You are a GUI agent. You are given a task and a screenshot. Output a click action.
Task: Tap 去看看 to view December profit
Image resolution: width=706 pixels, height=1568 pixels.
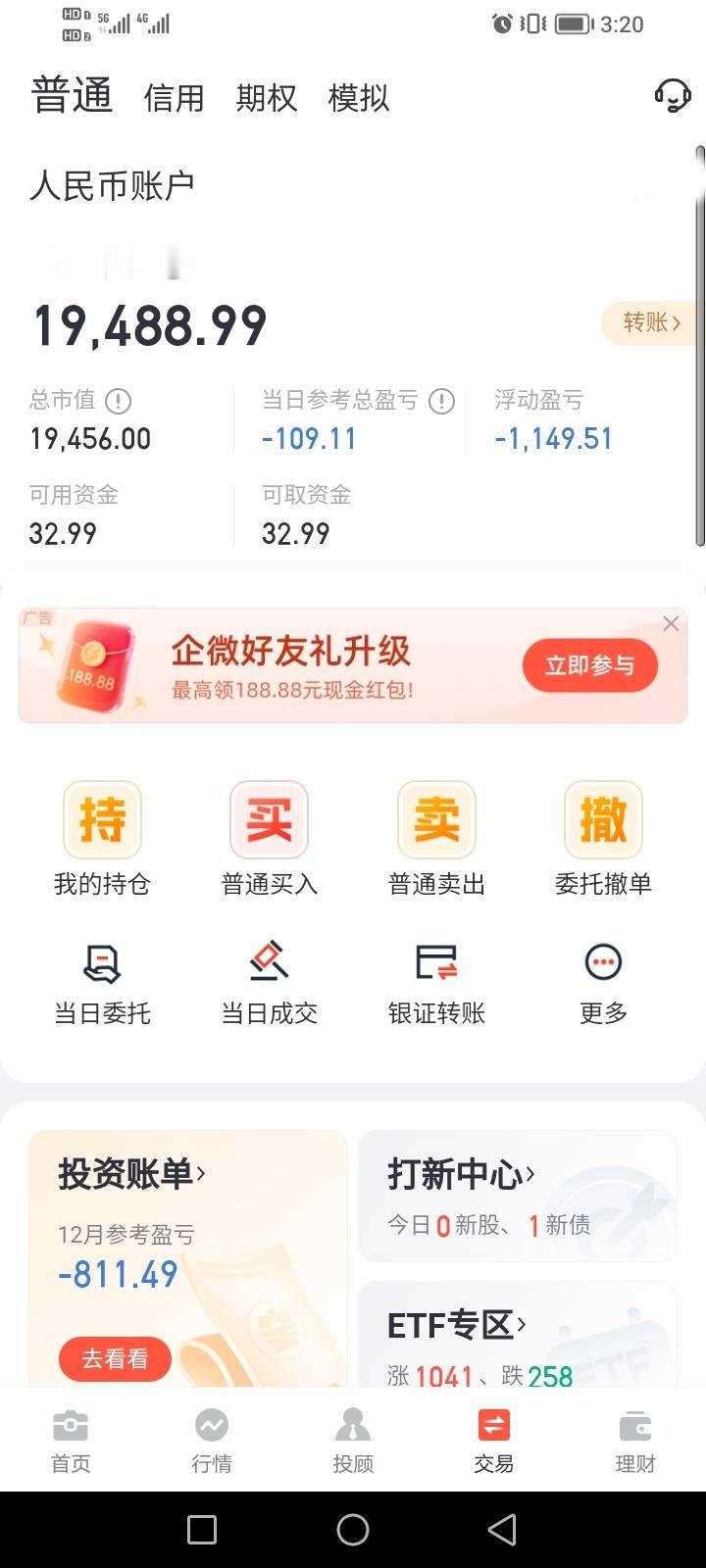coord(114,1358)
